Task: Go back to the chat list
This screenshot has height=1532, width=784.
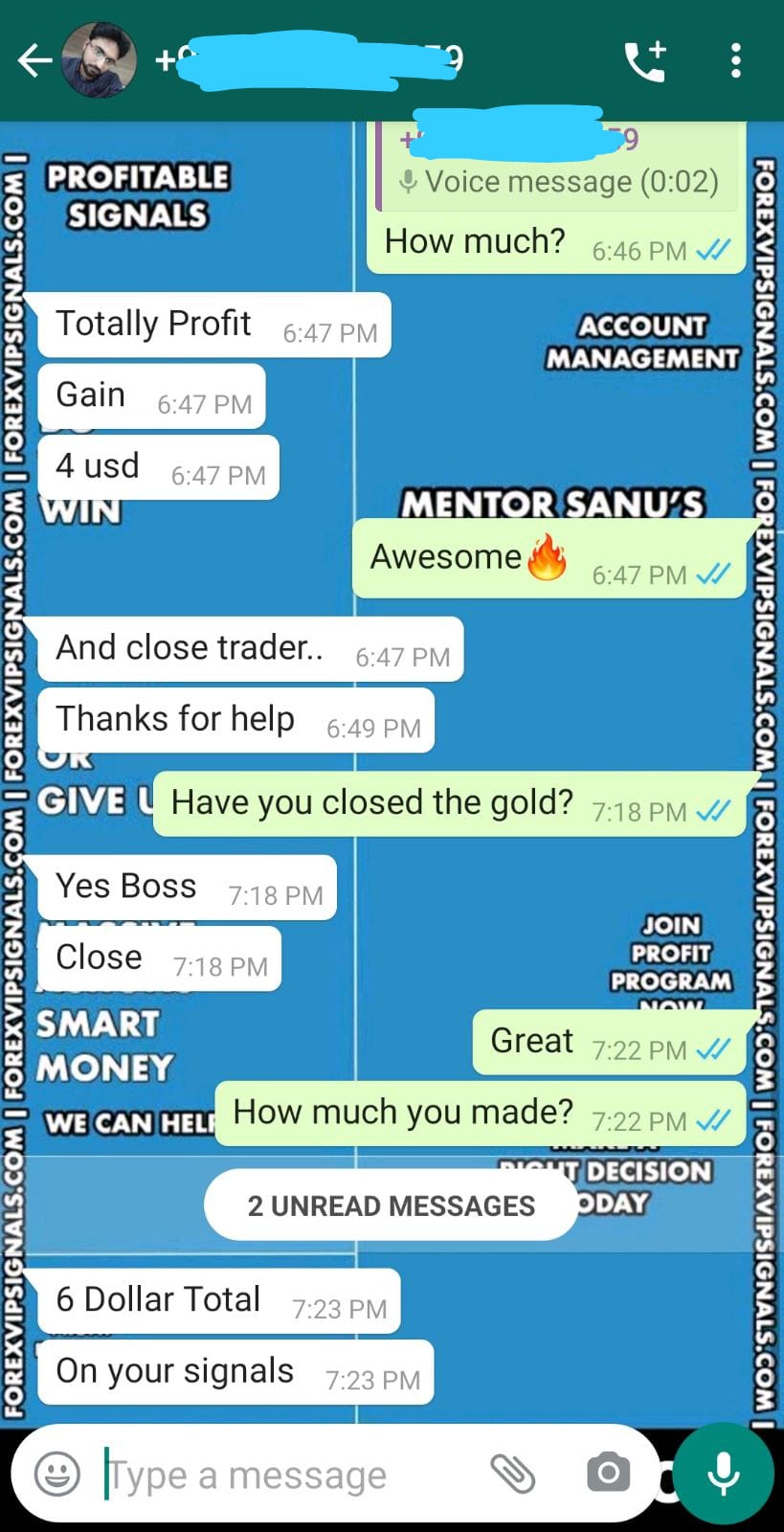Action: [34, 61]
